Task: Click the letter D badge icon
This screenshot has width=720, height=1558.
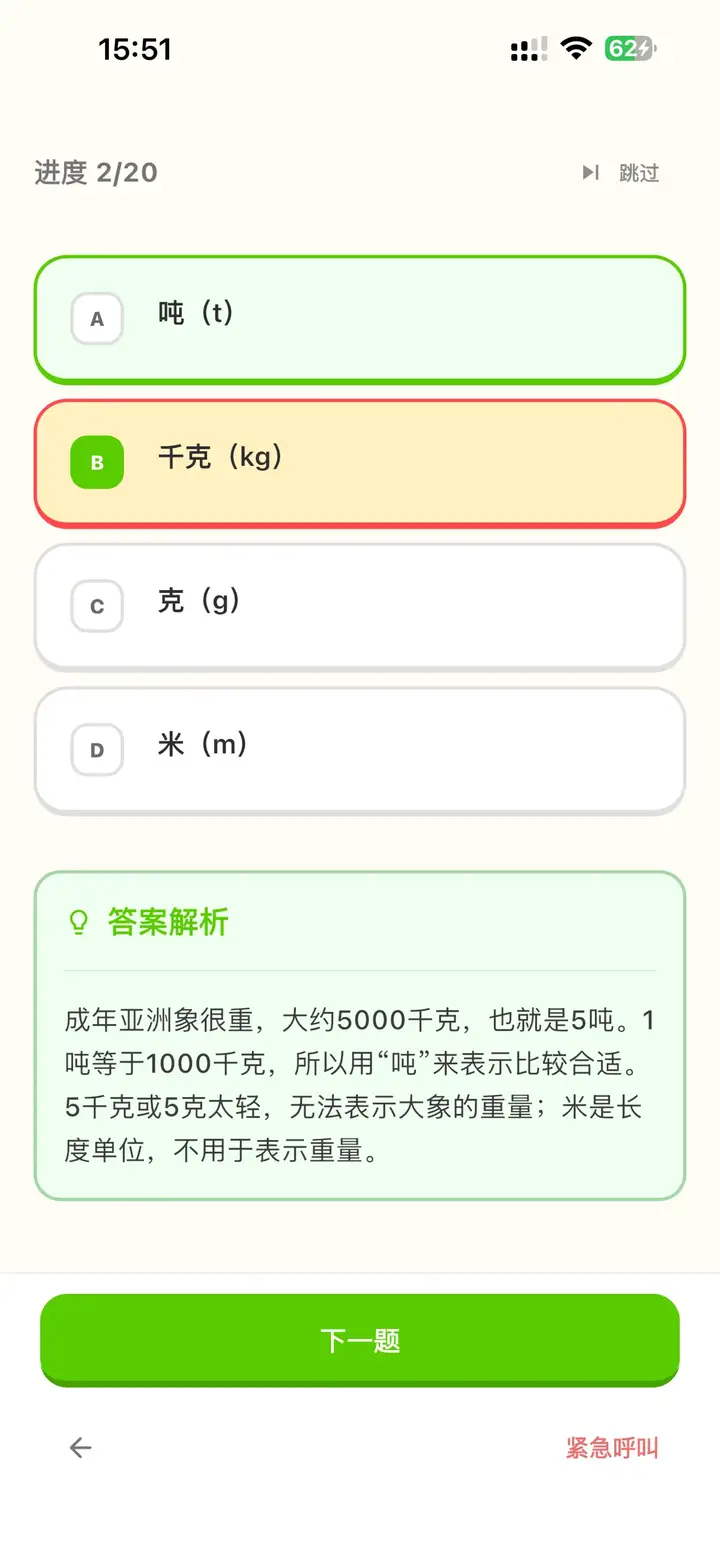Action: pyautogui.click(x=96, y=750)
